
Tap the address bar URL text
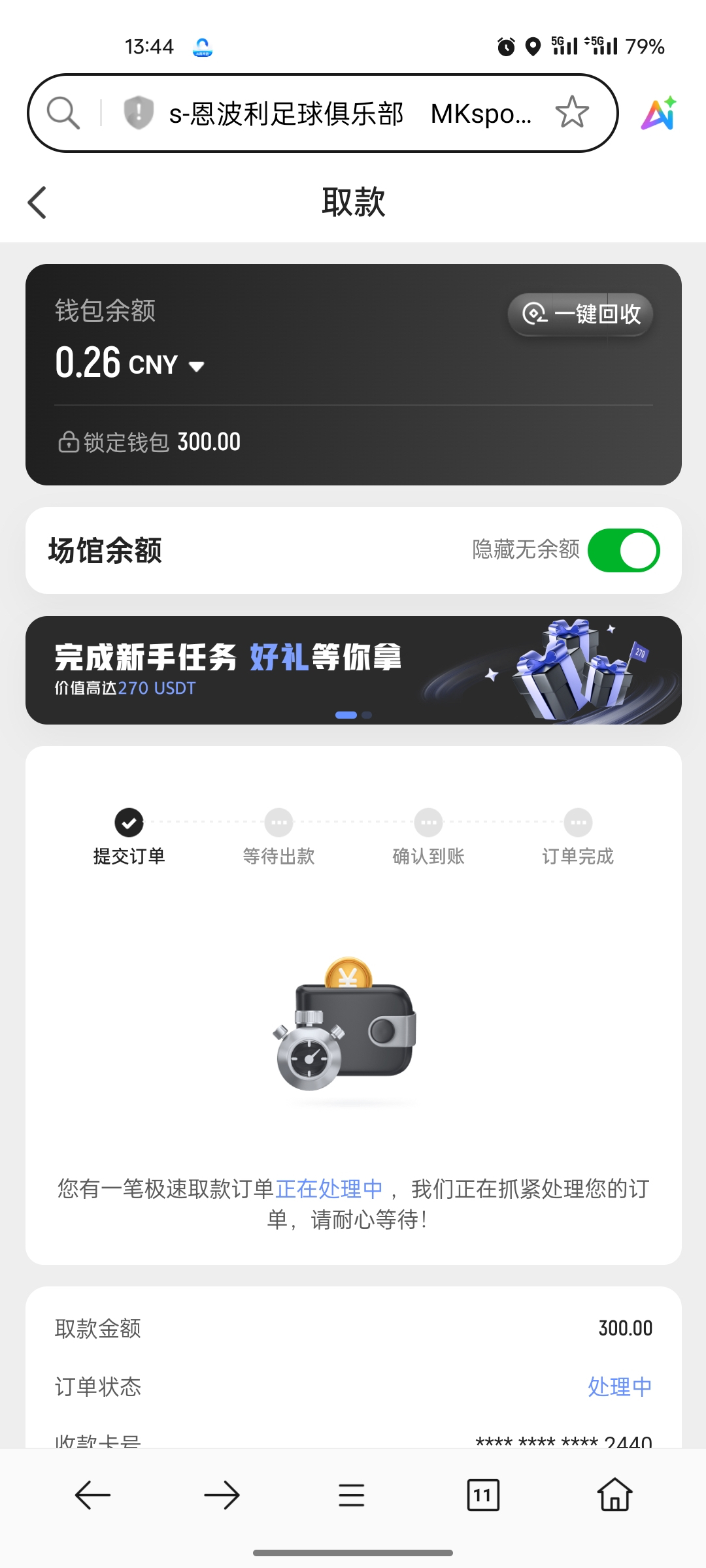point(350,114)
